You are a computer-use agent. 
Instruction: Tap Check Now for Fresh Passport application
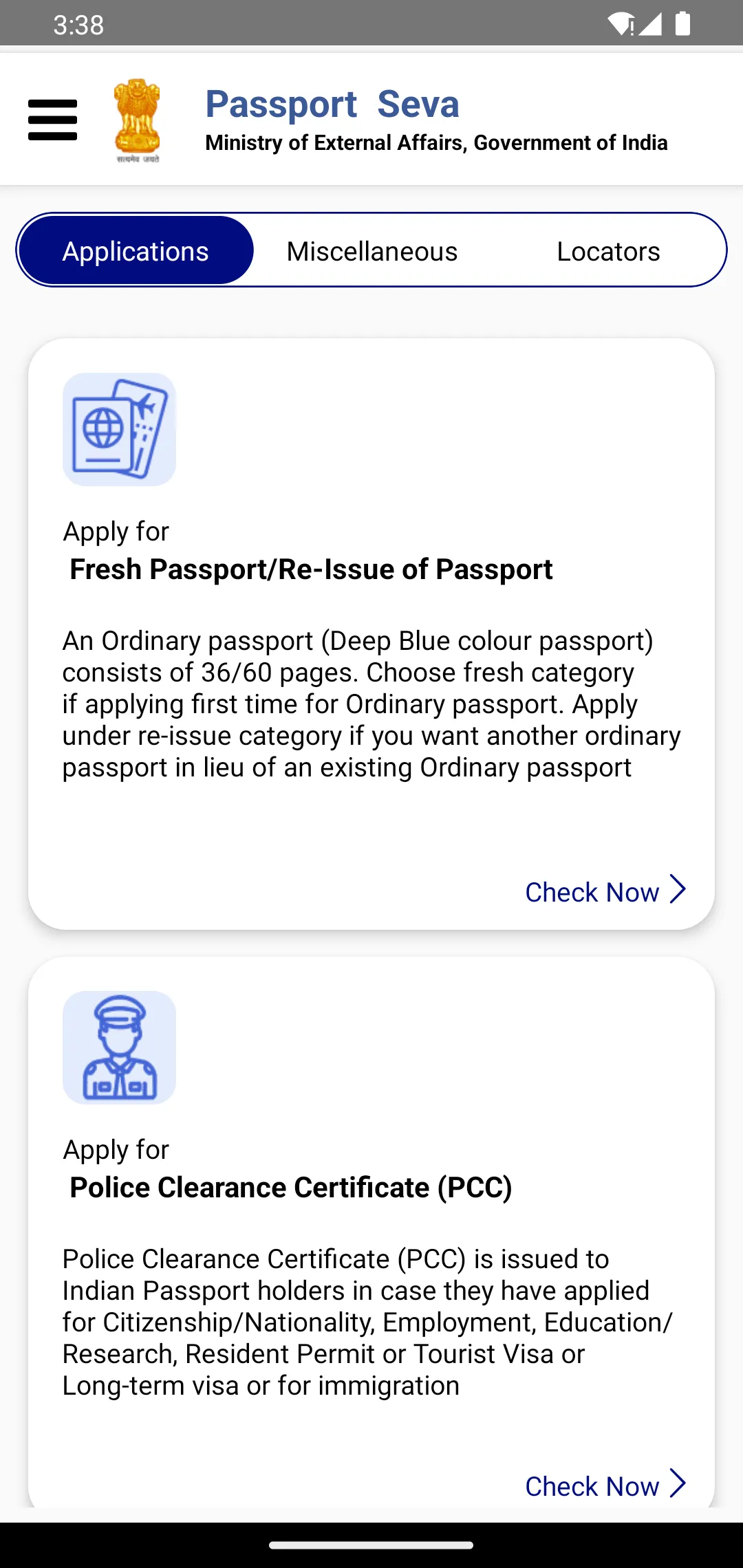point(592,891)
